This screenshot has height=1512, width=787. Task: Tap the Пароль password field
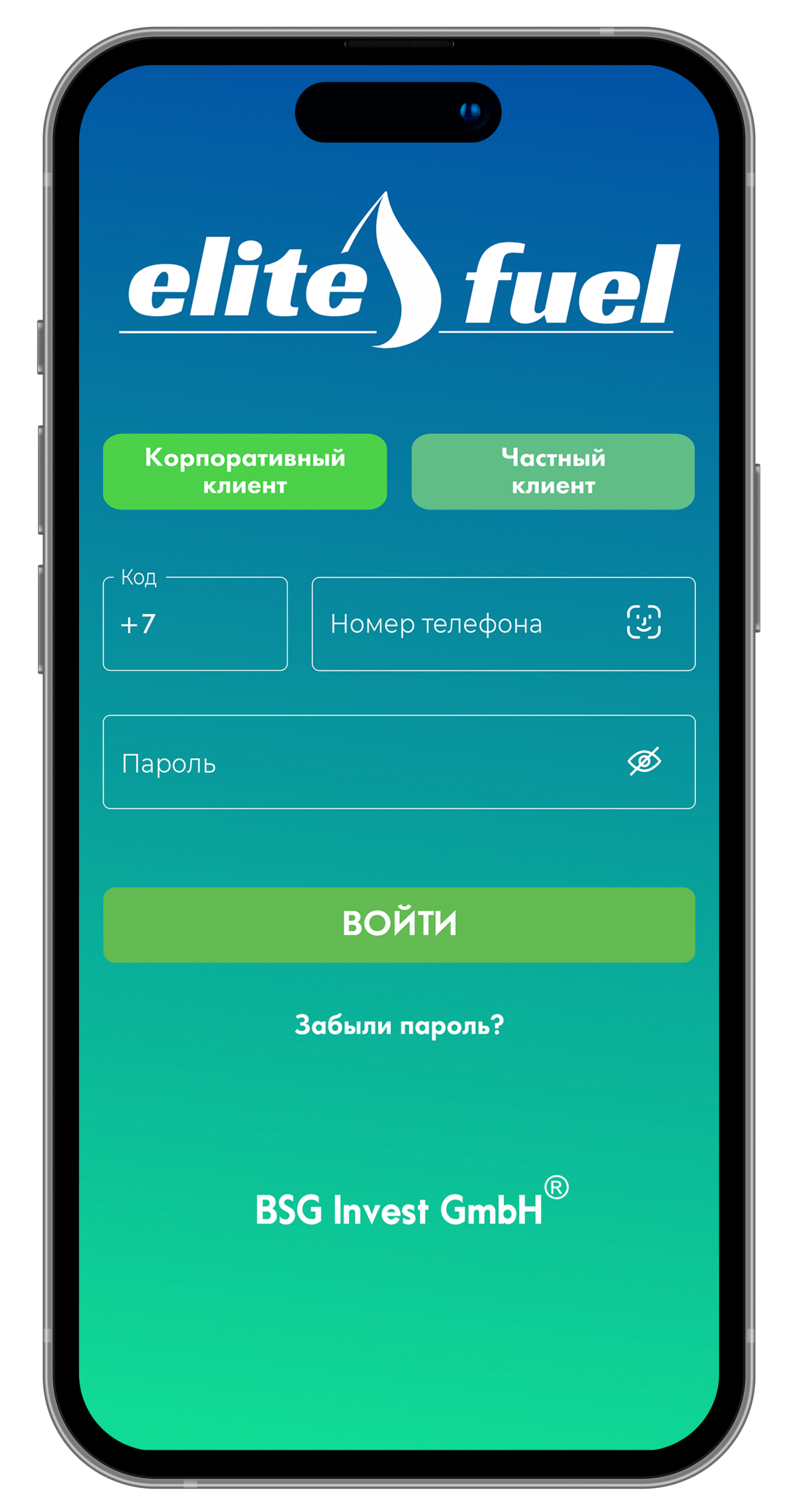[359, 763]
